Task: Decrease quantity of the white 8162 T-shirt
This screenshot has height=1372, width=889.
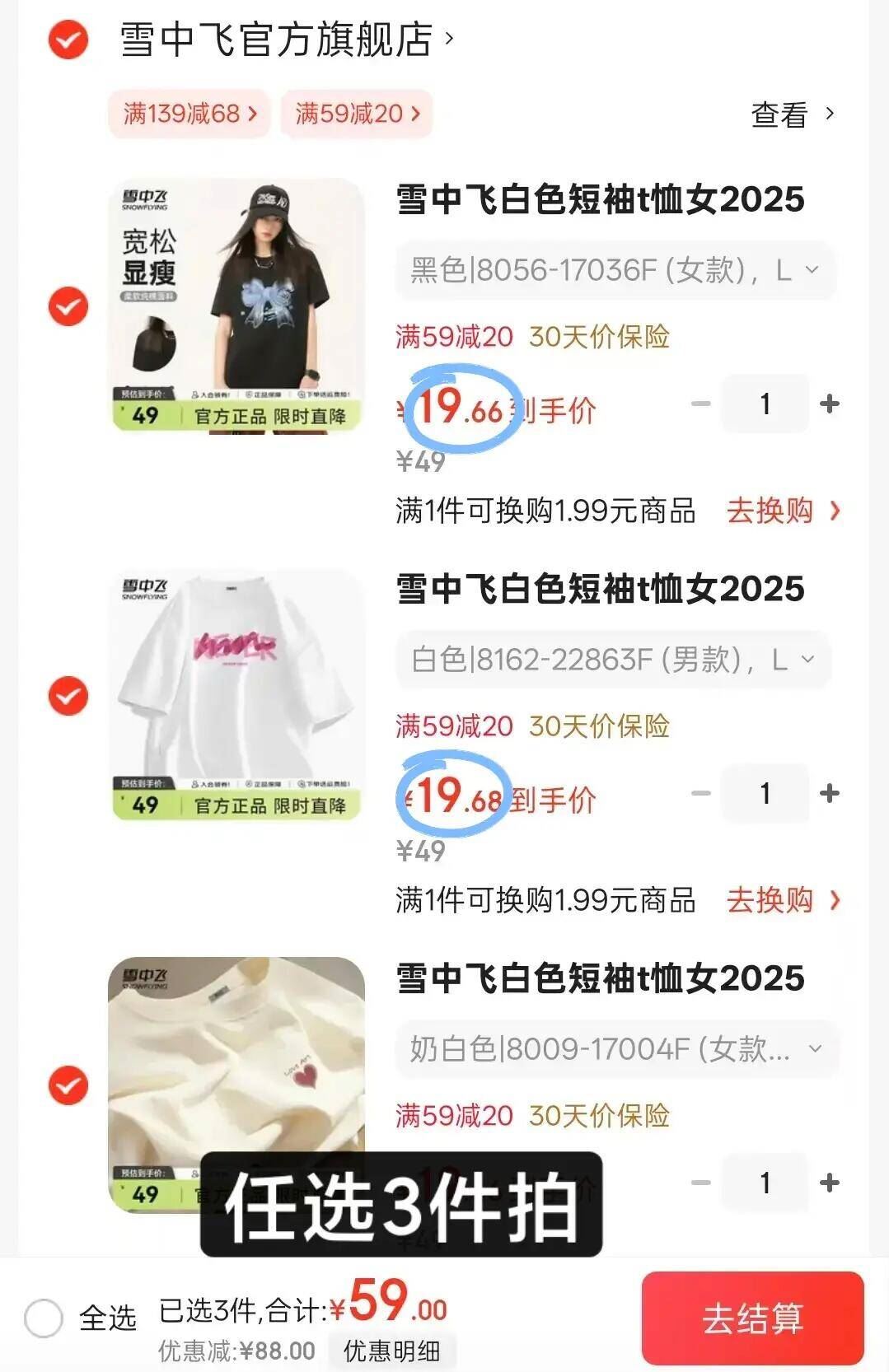Action: (x=701, y=793)
